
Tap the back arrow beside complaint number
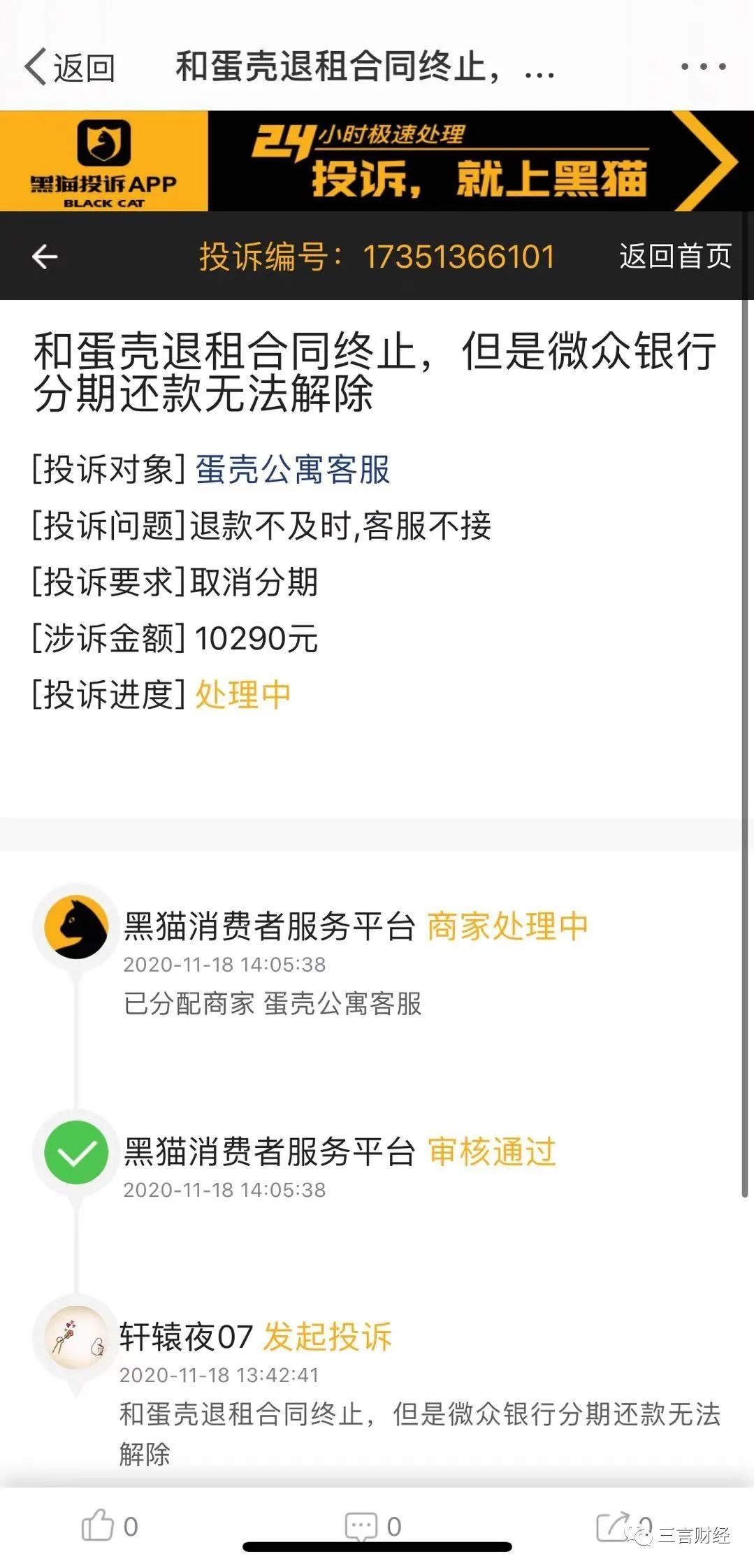[45, 256]
